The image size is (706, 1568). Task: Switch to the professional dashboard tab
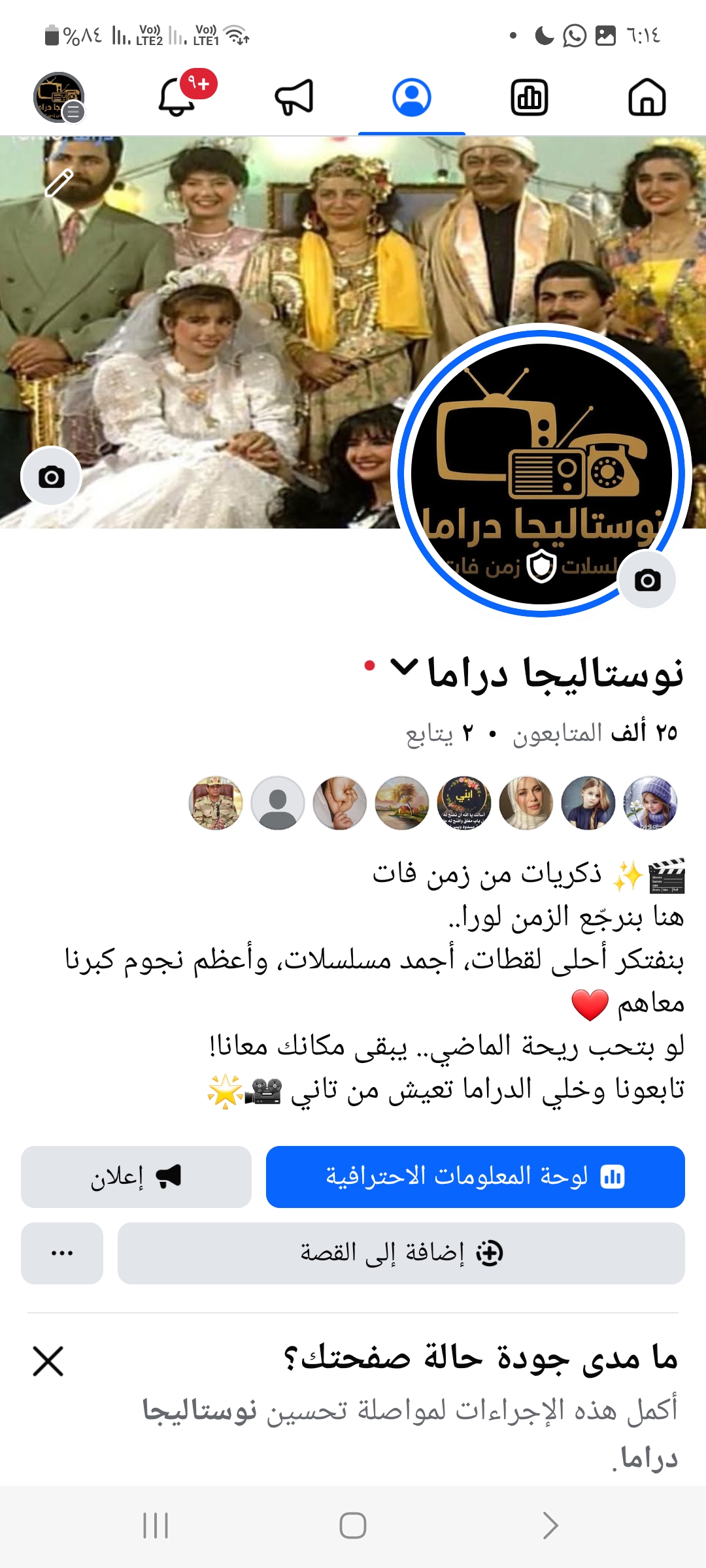click(529, 98)
